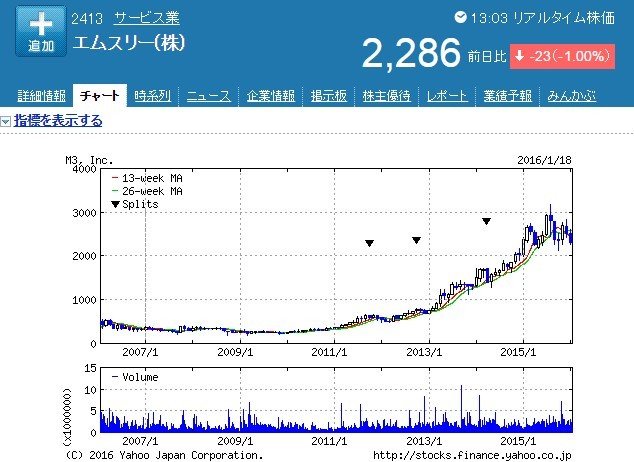Show the 業績予報 tab
Screen dimensions: 634x462
[508, 97]
